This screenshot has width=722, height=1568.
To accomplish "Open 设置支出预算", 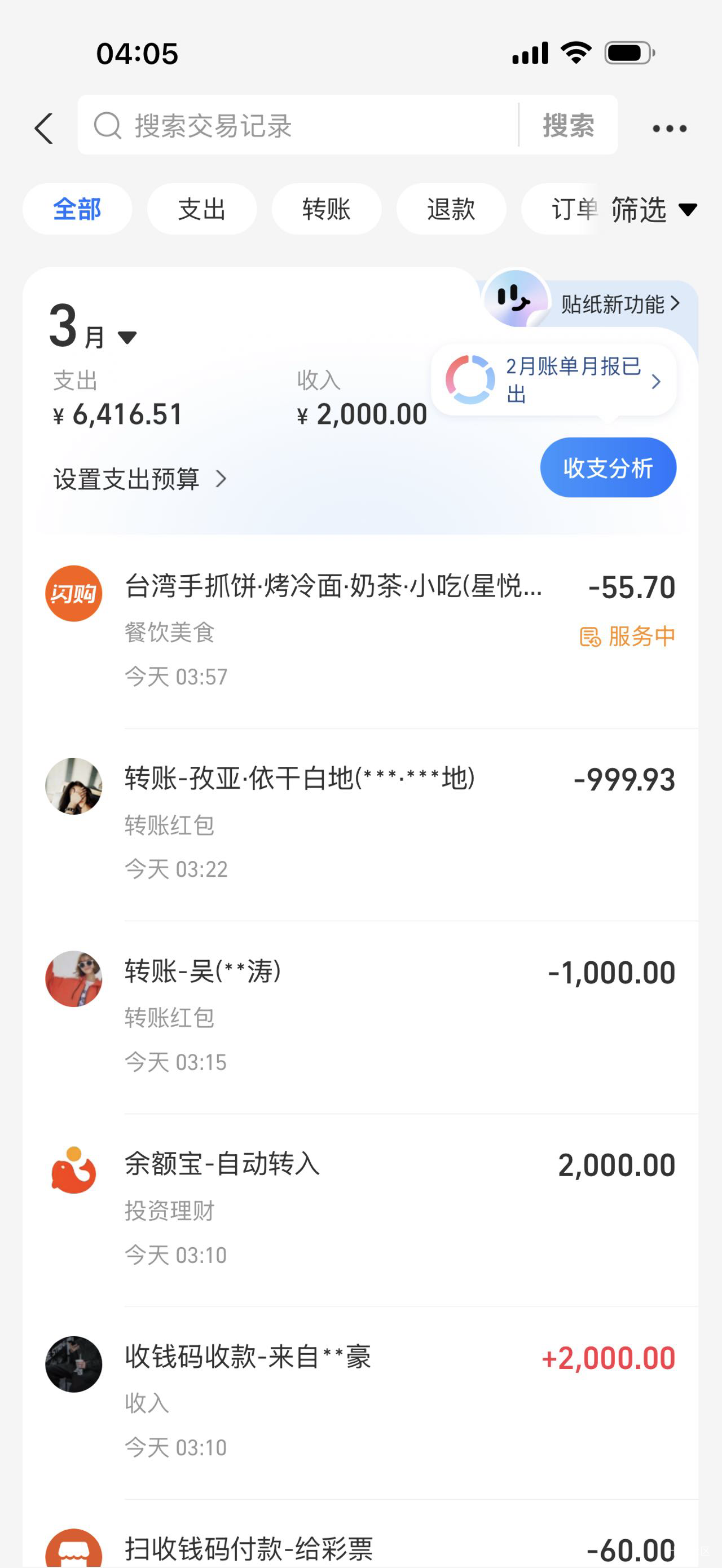I will point(140,479).
